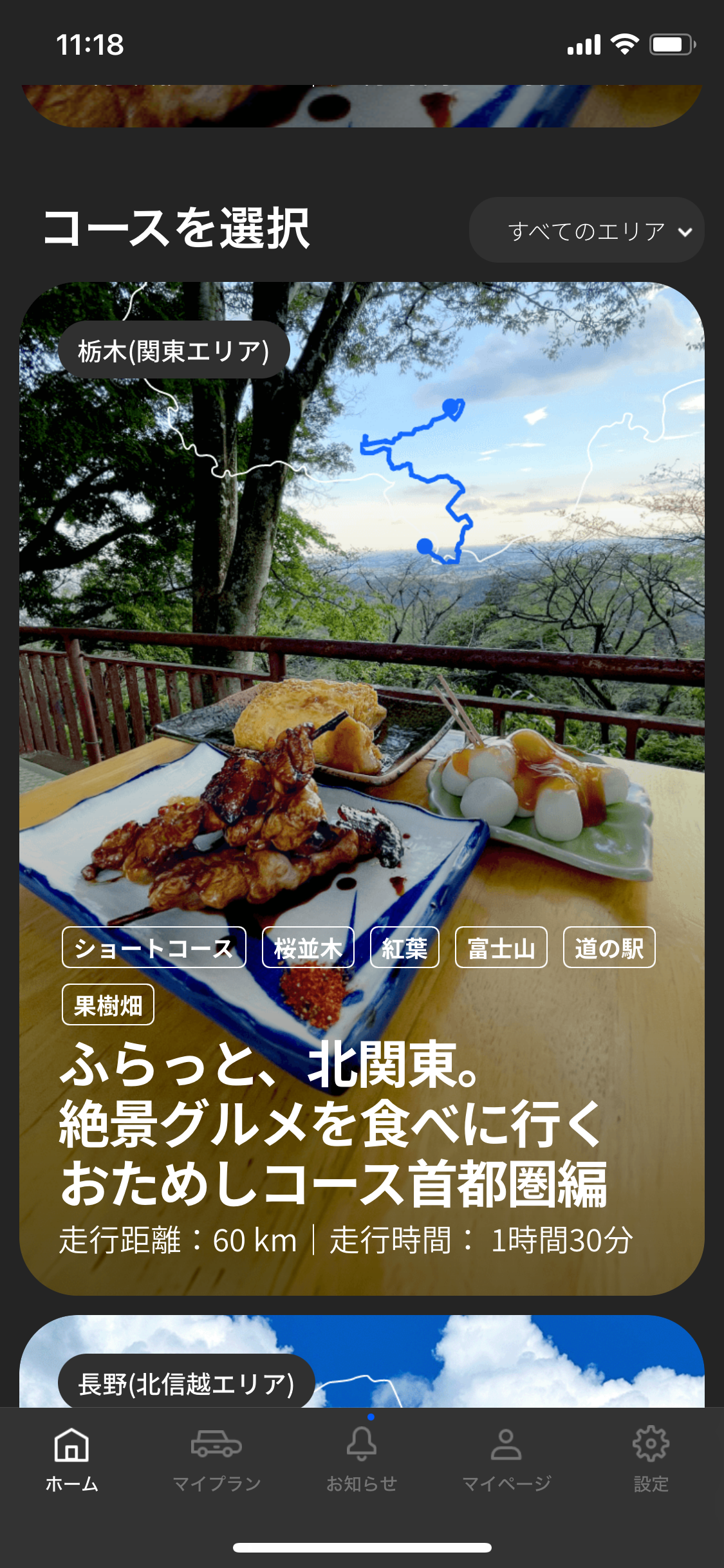This screenshot has height=1568, width=724.
Task: Open the 栃木(関東エリア) course card
Action: point(362,789)
